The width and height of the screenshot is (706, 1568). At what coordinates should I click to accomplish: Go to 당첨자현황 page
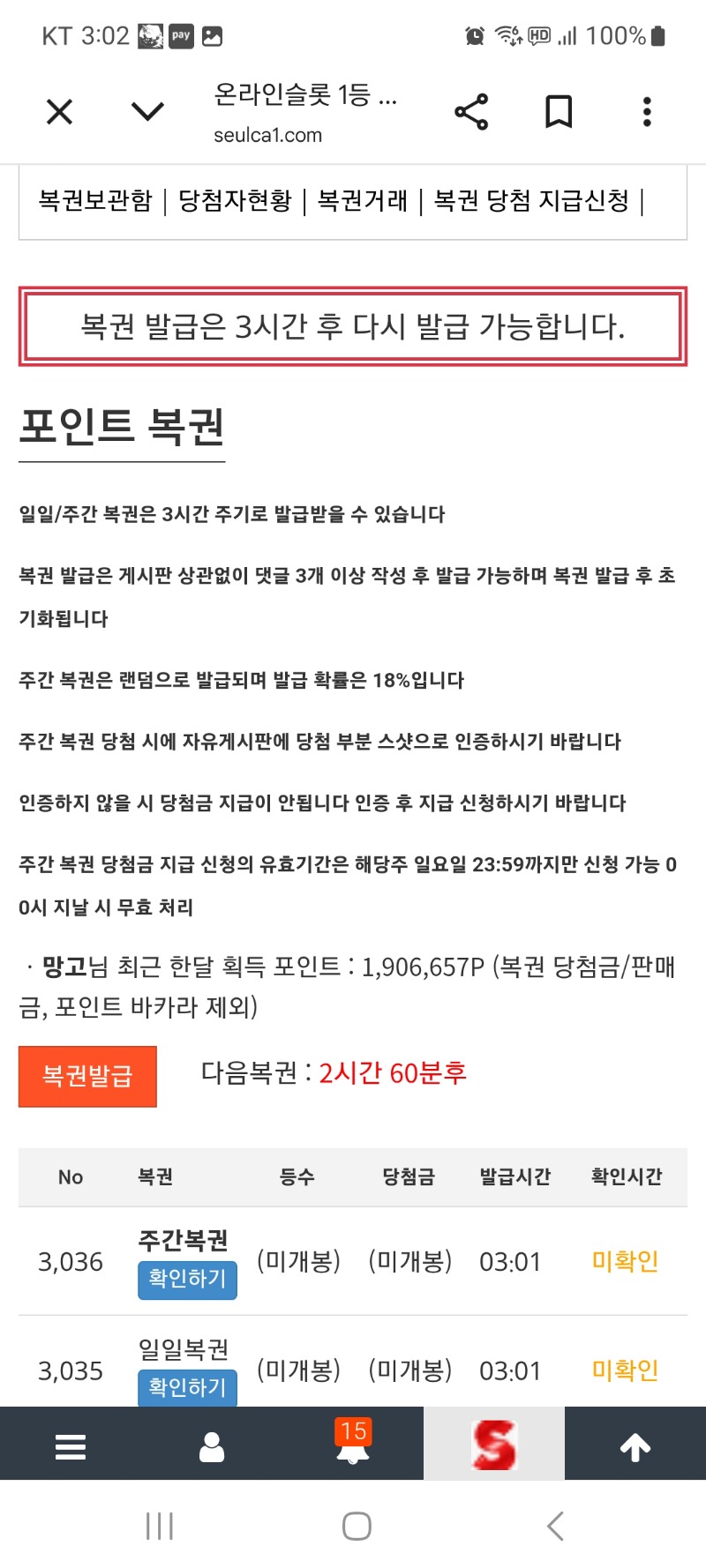tap(235, 201)
